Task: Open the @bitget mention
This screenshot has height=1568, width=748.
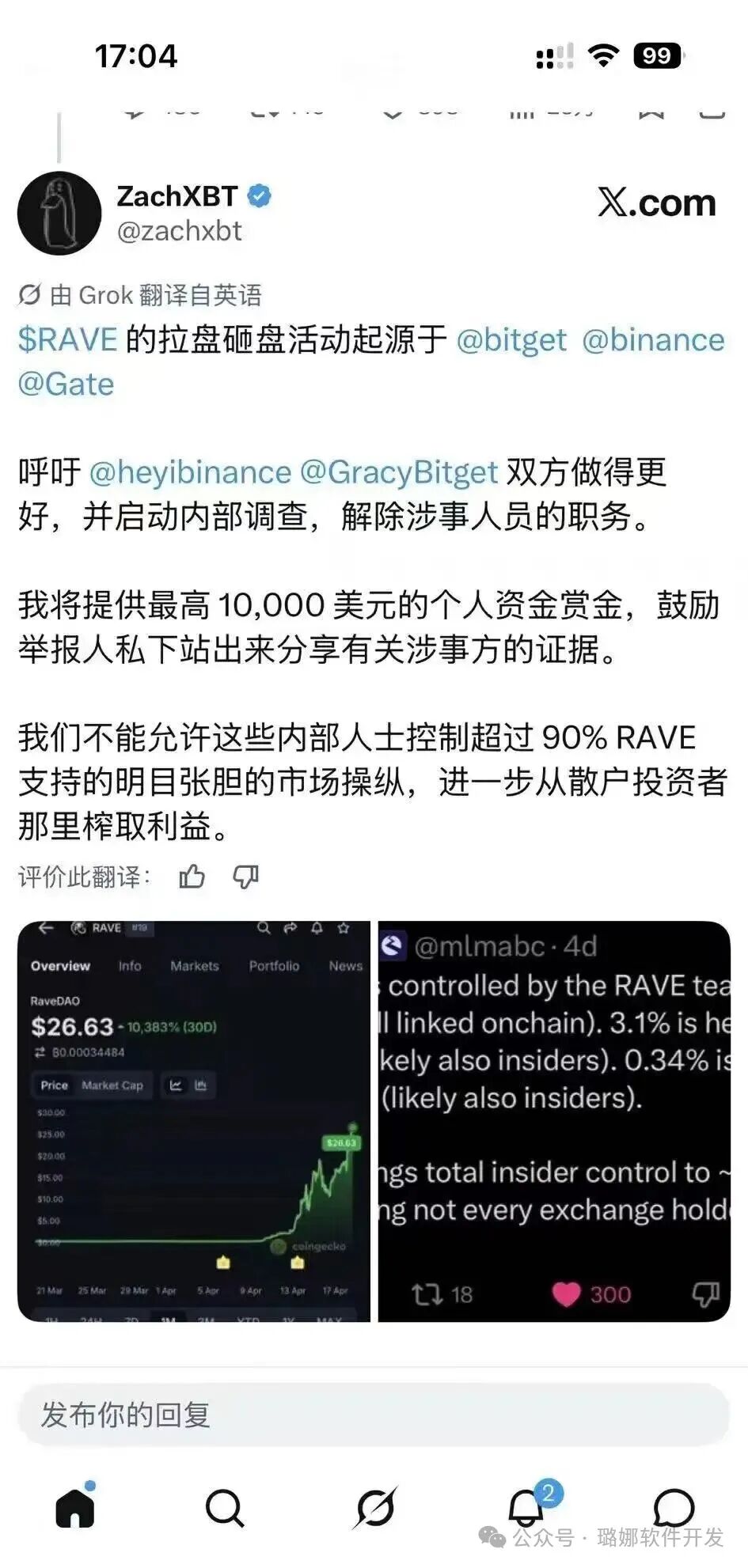Action: (511, 339)
